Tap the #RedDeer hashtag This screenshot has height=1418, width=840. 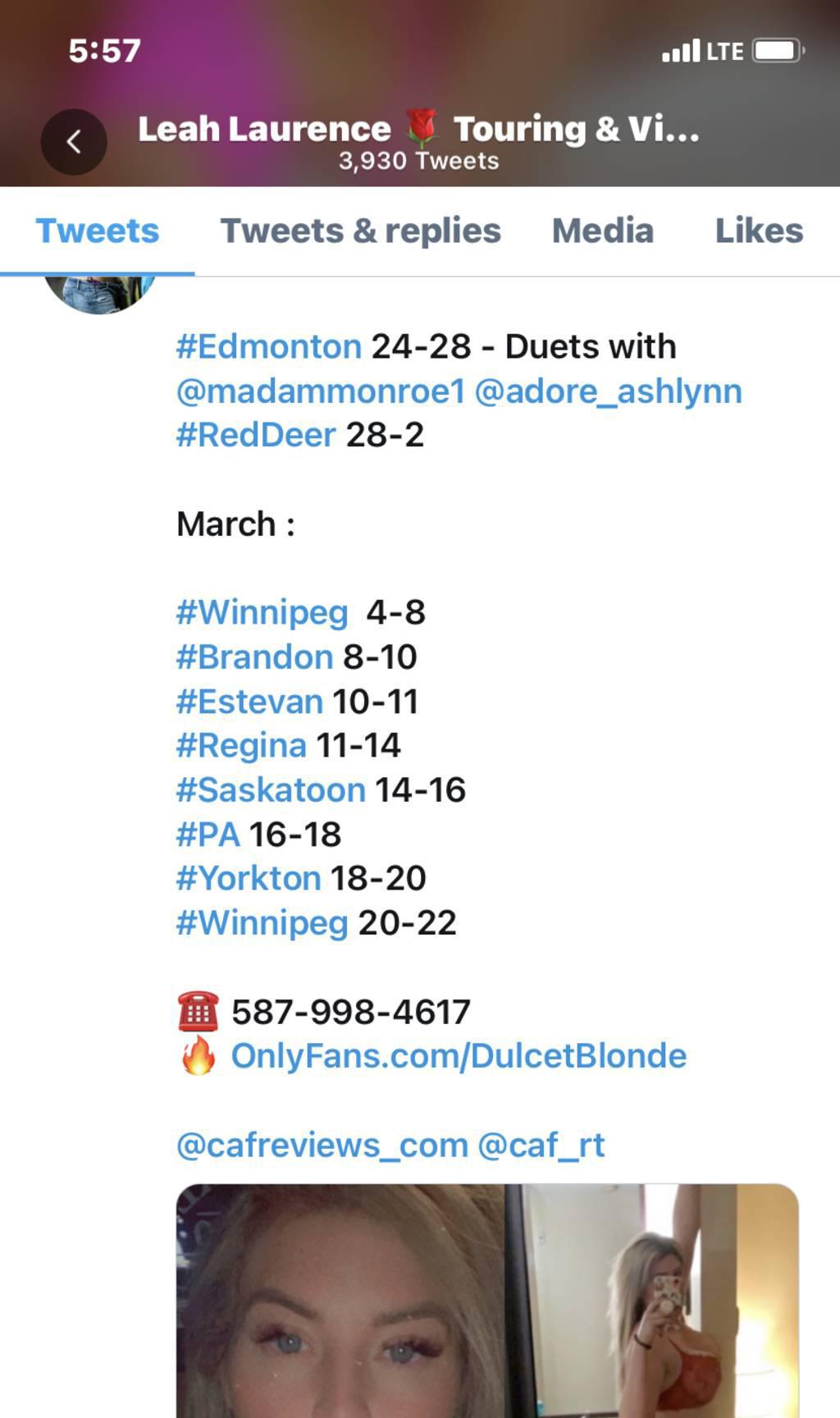tap(256, 435)
